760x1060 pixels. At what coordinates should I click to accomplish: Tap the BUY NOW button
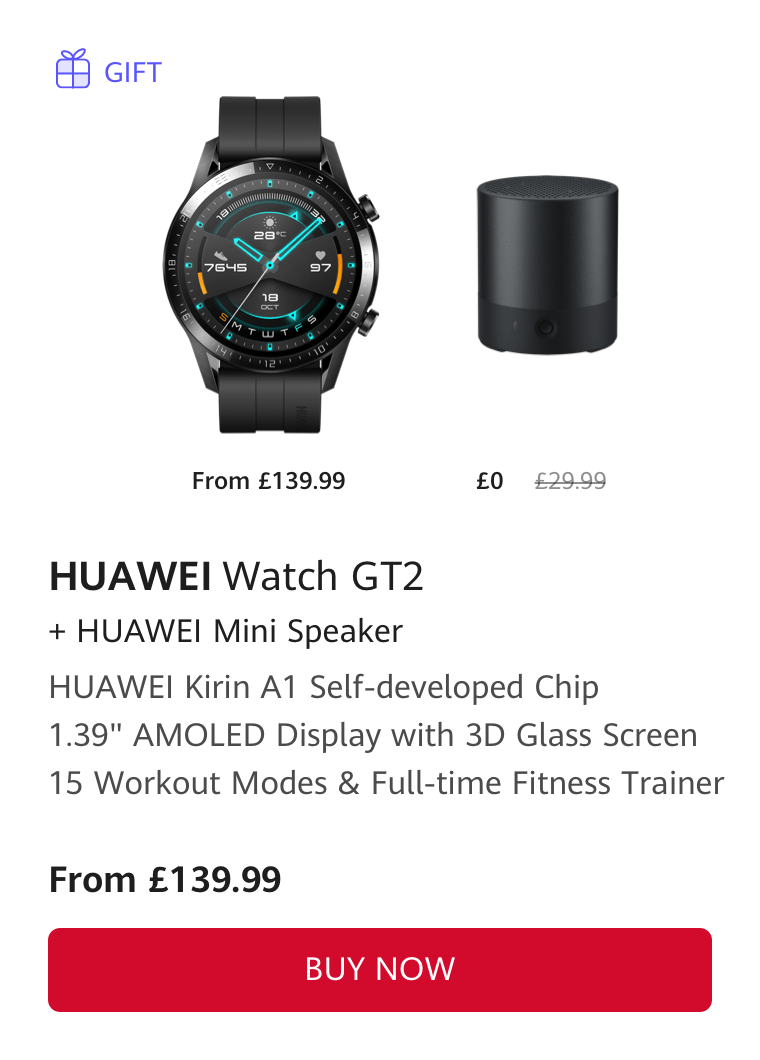(x=380, y=969)
